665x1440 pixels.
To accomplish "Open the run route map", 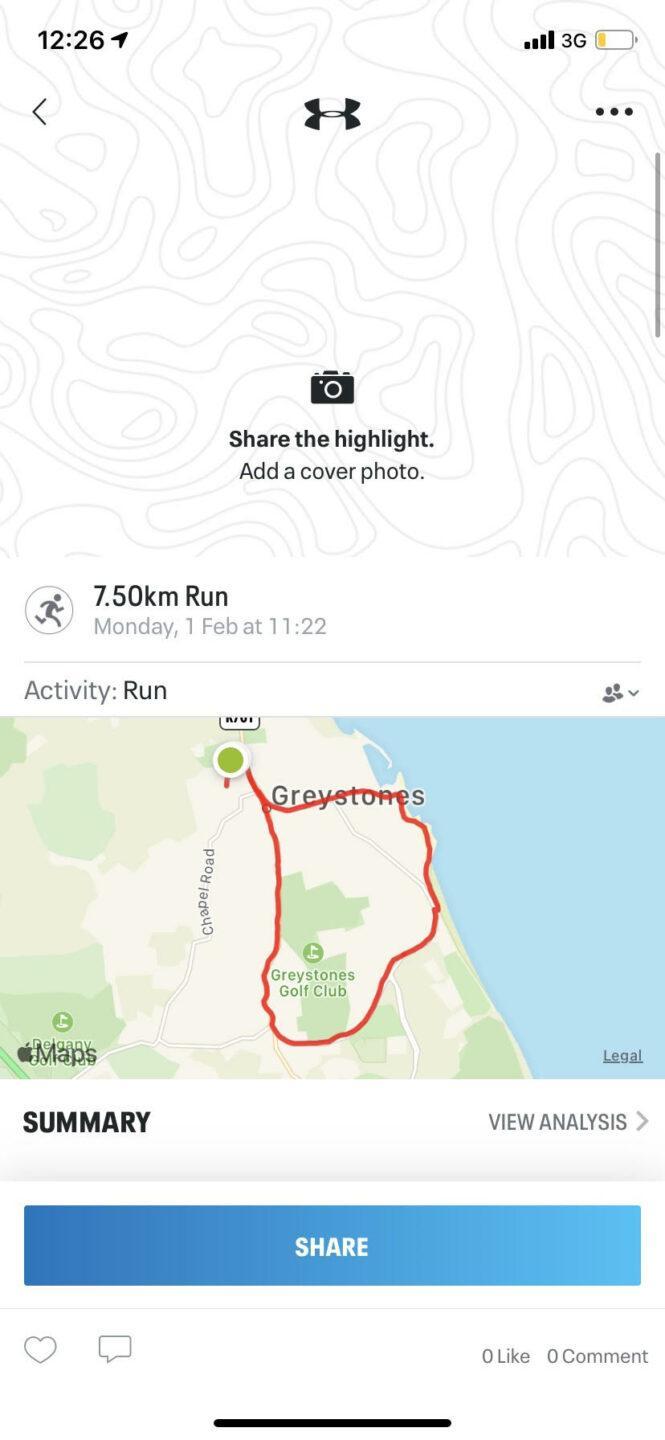I will click(x=332, y=897).
